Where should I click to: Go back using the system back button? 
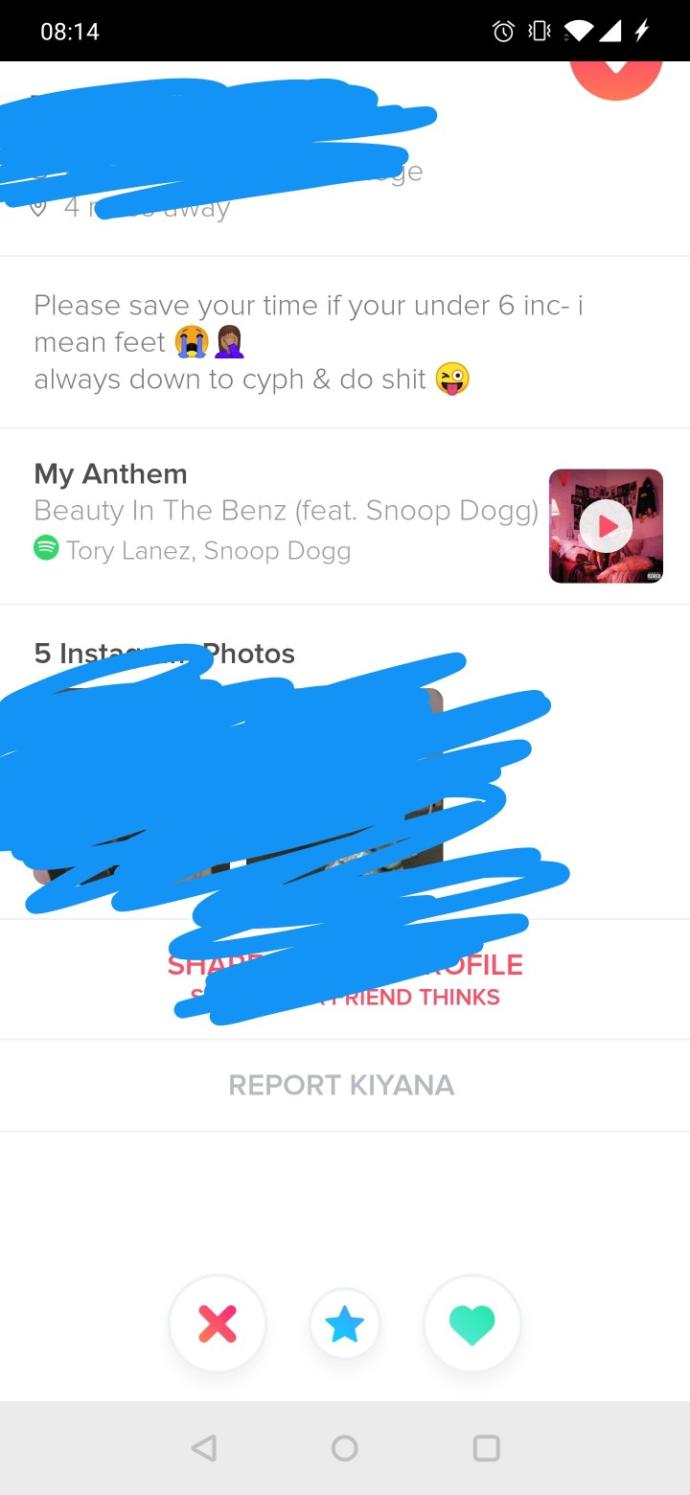point(204,1447)
